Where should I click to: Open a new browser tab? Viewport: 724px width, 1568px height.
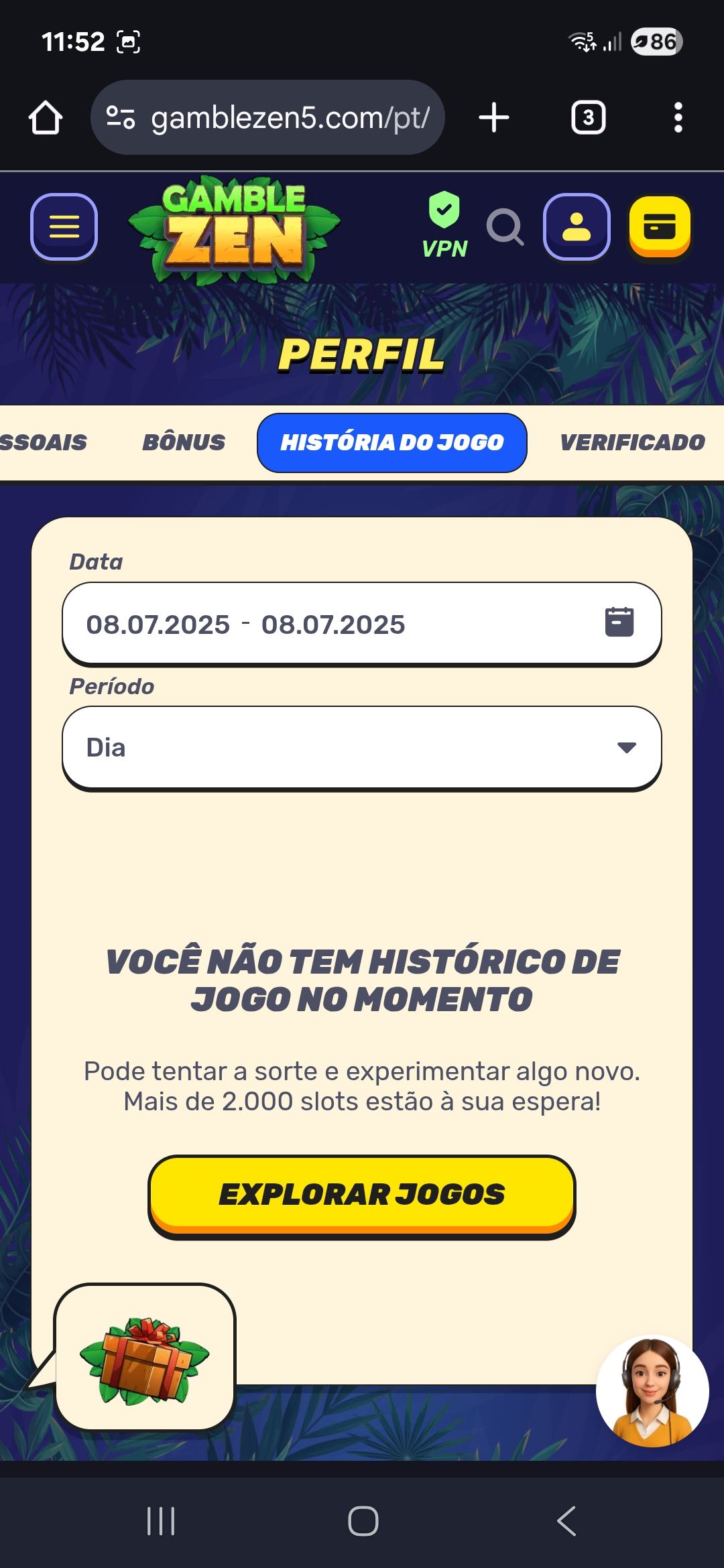(x=494, y=118)
